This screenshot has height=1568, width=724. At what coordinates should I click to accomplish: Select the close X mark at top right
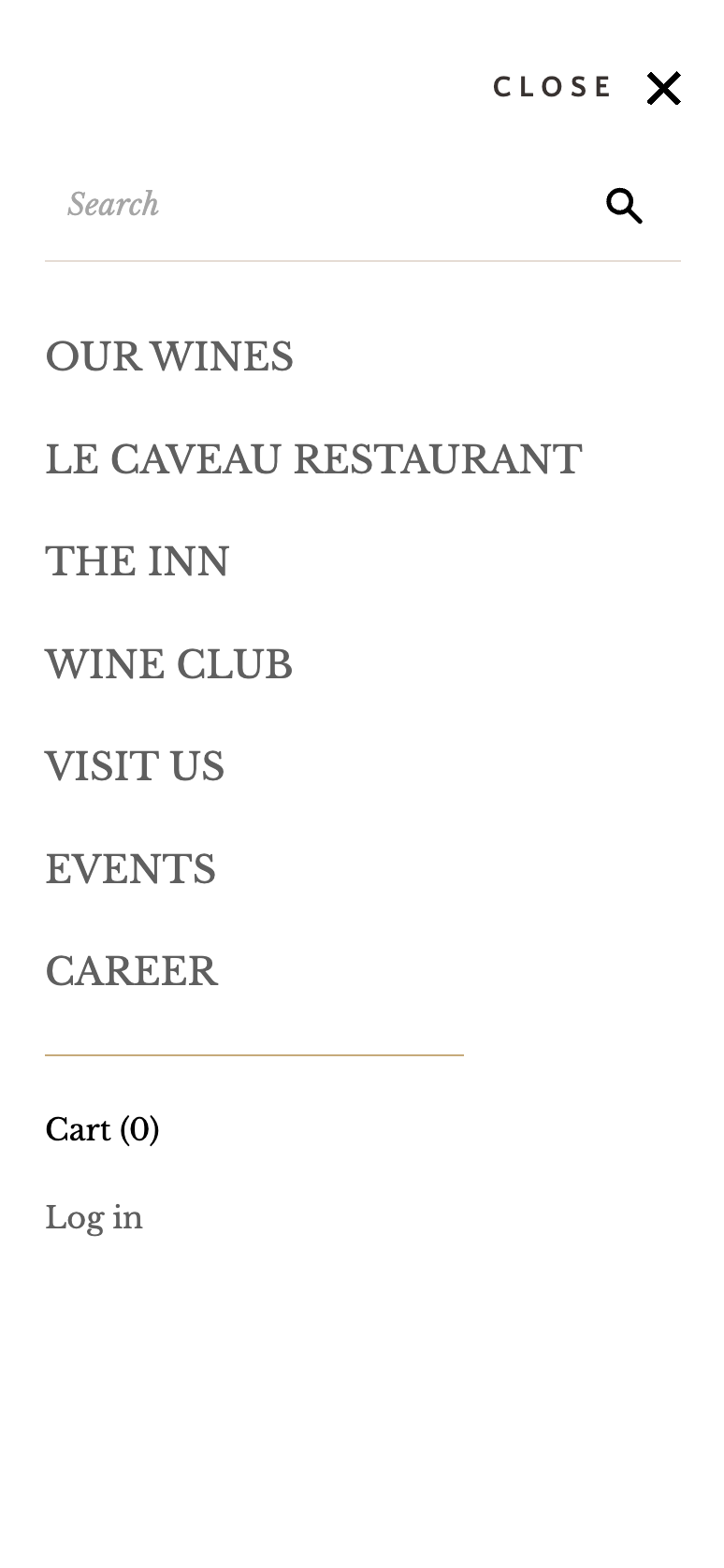pos(663,88)
